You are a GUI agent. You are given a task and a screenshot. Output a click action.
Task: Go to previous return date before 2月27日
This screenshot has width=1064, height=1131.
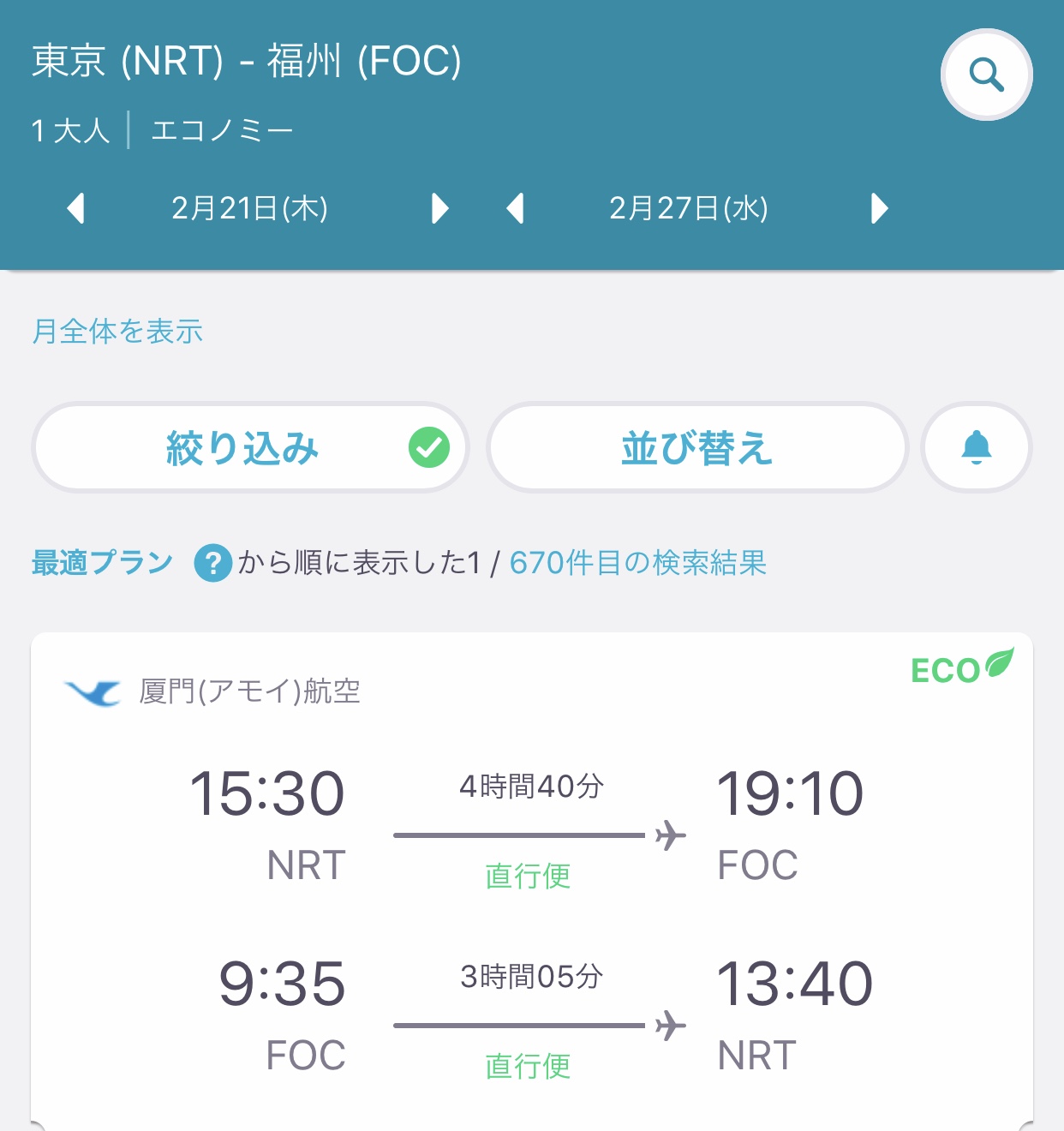pos(515,208)
